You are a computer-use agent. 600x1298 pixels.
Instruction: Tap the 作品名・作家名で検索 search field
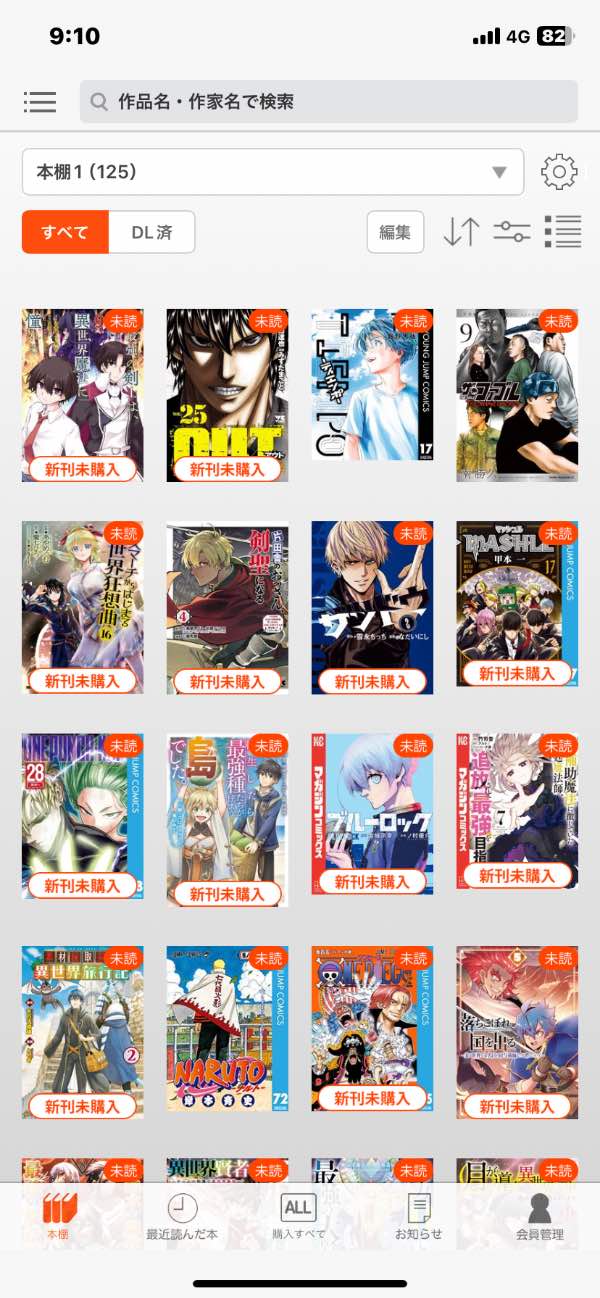328,102
